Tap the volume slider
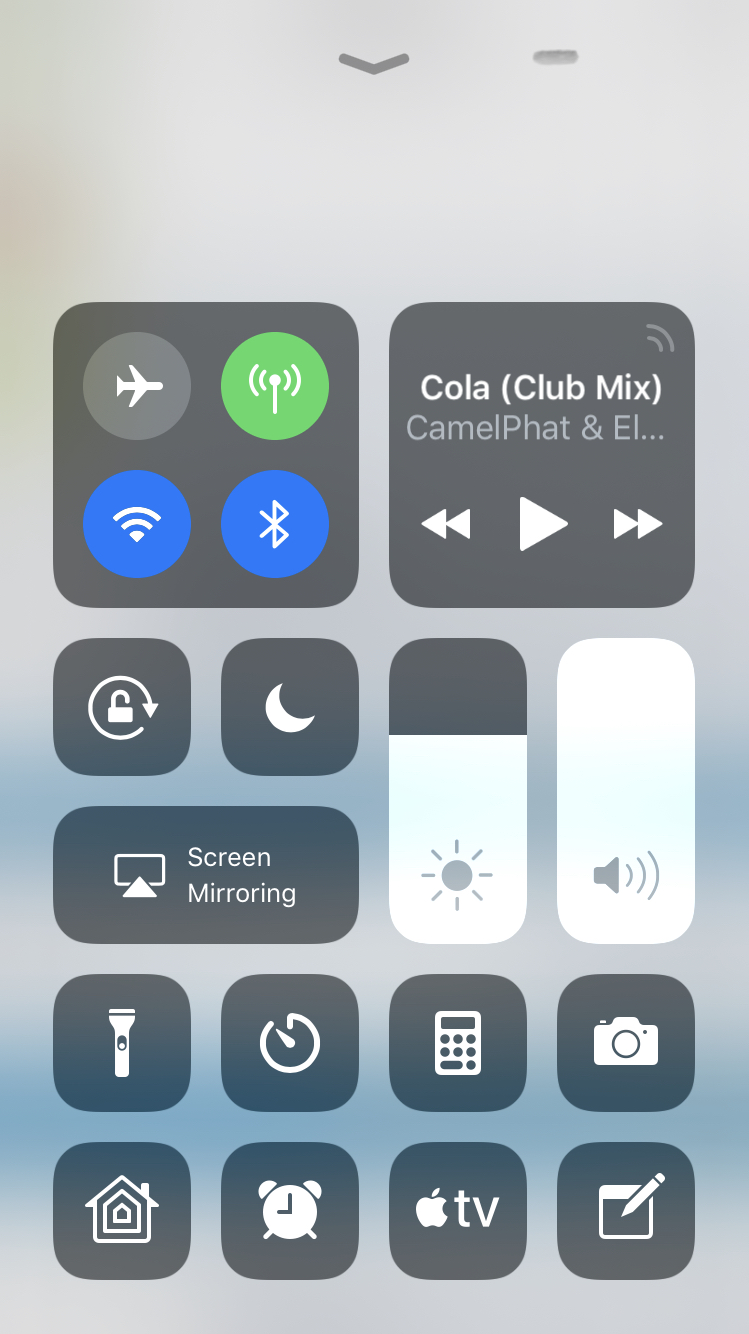Viewport: 749px width, 1334px height. [626, 790]
